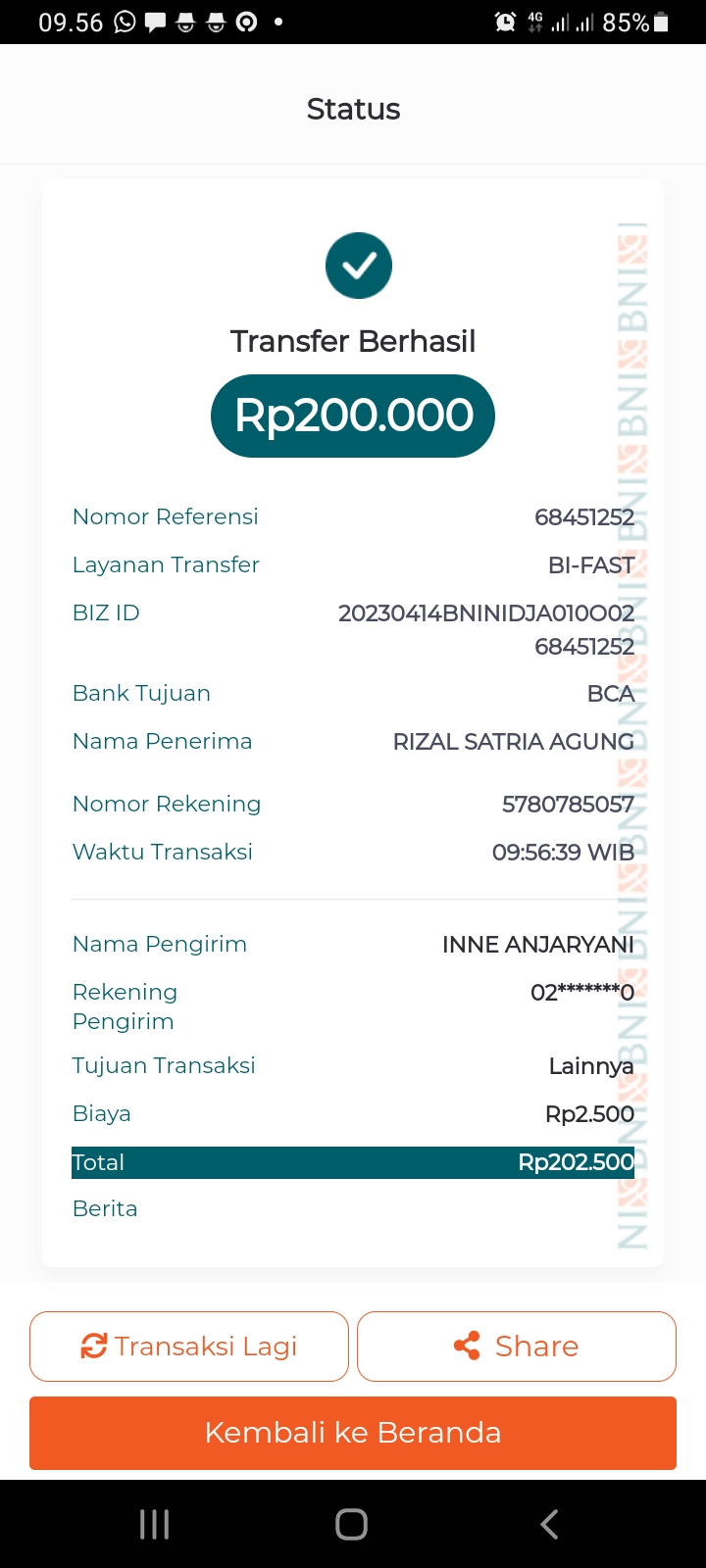
Task: Tap Transaksi Lagi to repeat the transfer
Action: [x=189, y=1347]
